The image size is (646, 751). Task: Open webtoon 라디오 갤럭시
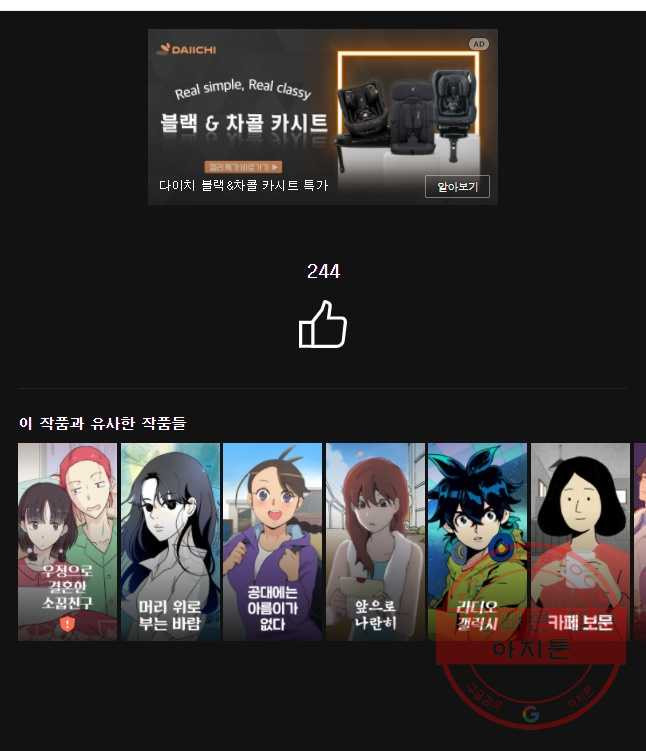pos(477,541)
